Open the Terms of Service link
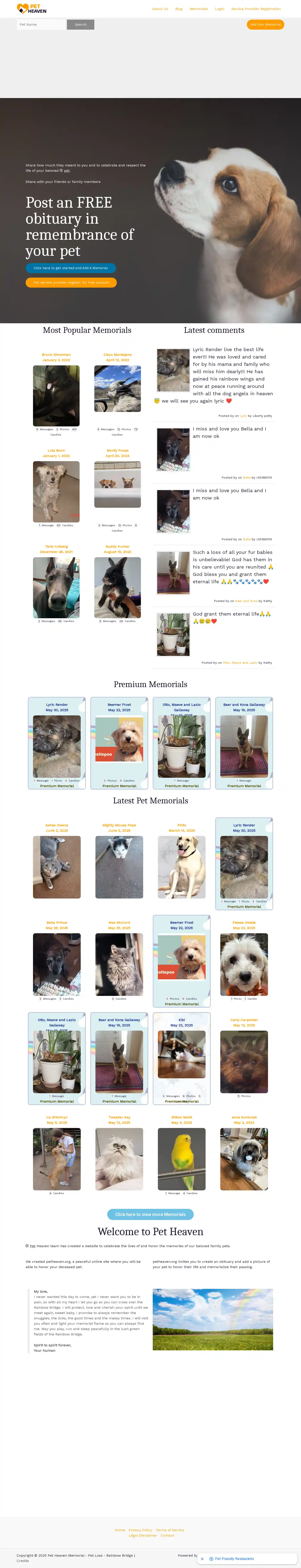 tap(170, 1530)
